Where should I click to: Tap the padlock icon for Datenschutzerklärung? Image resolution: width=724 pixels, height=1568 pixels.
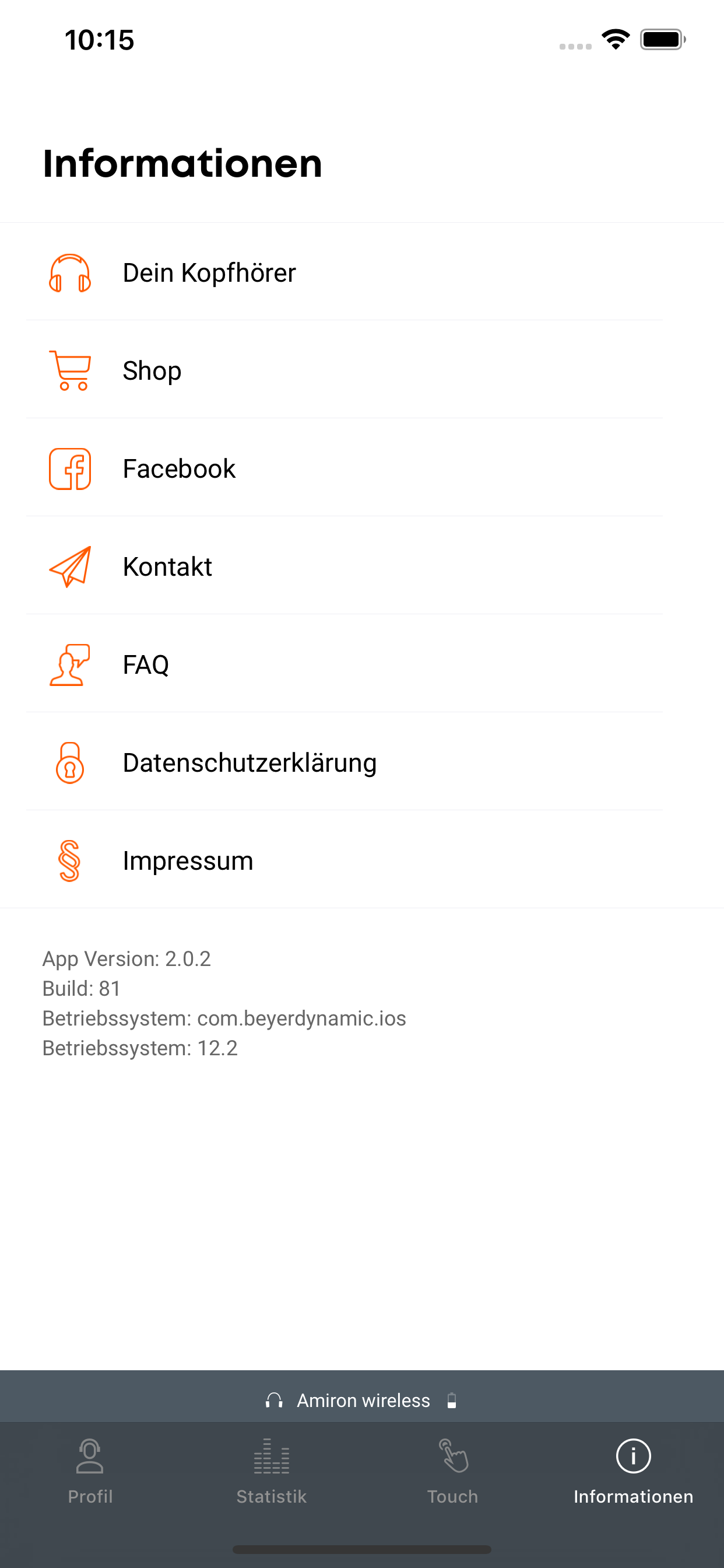click(x=69, y=762)
